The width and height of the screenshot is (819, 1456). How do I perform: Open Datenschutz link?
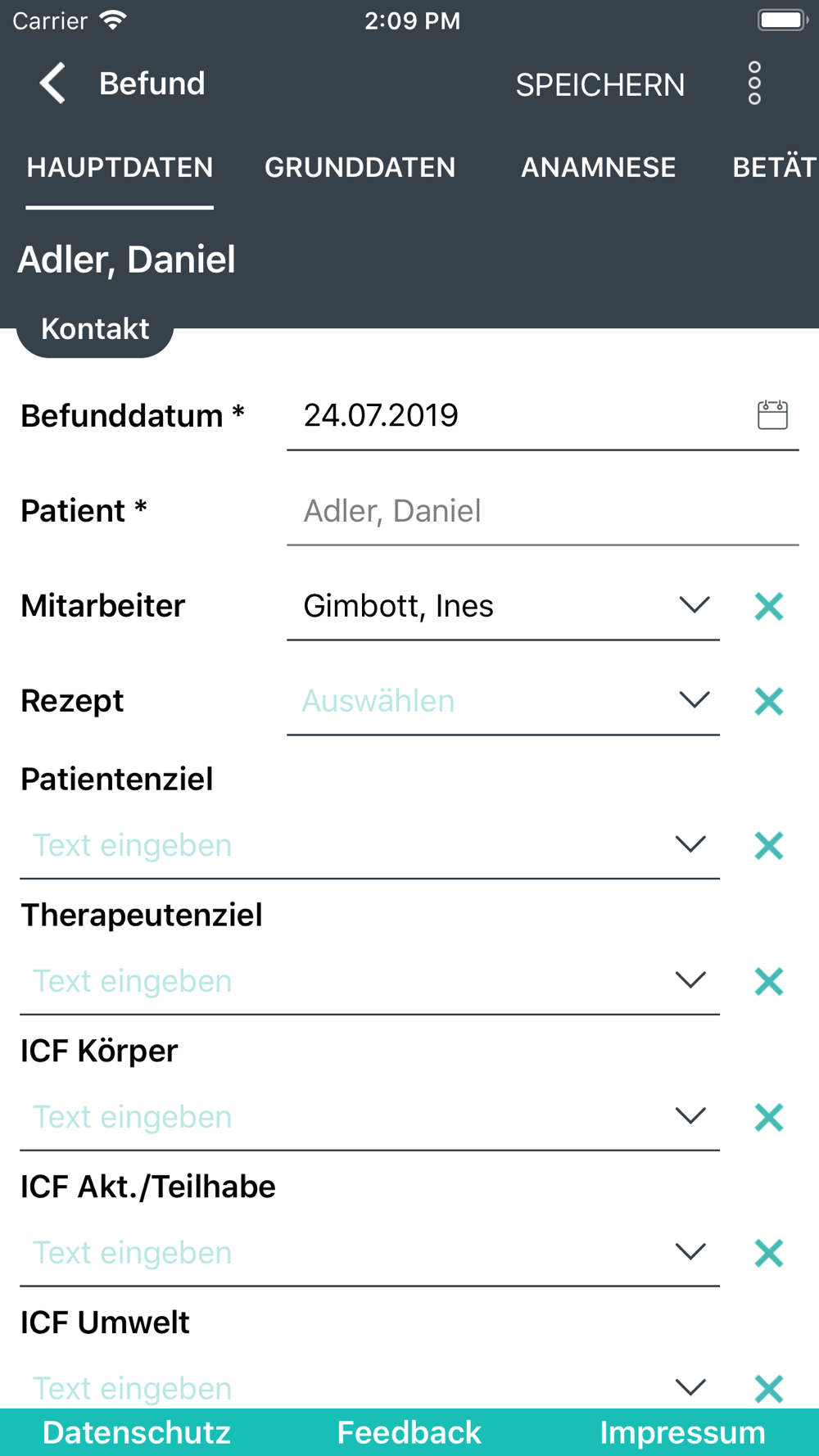pyautogui.click(x=137, y=1432)
